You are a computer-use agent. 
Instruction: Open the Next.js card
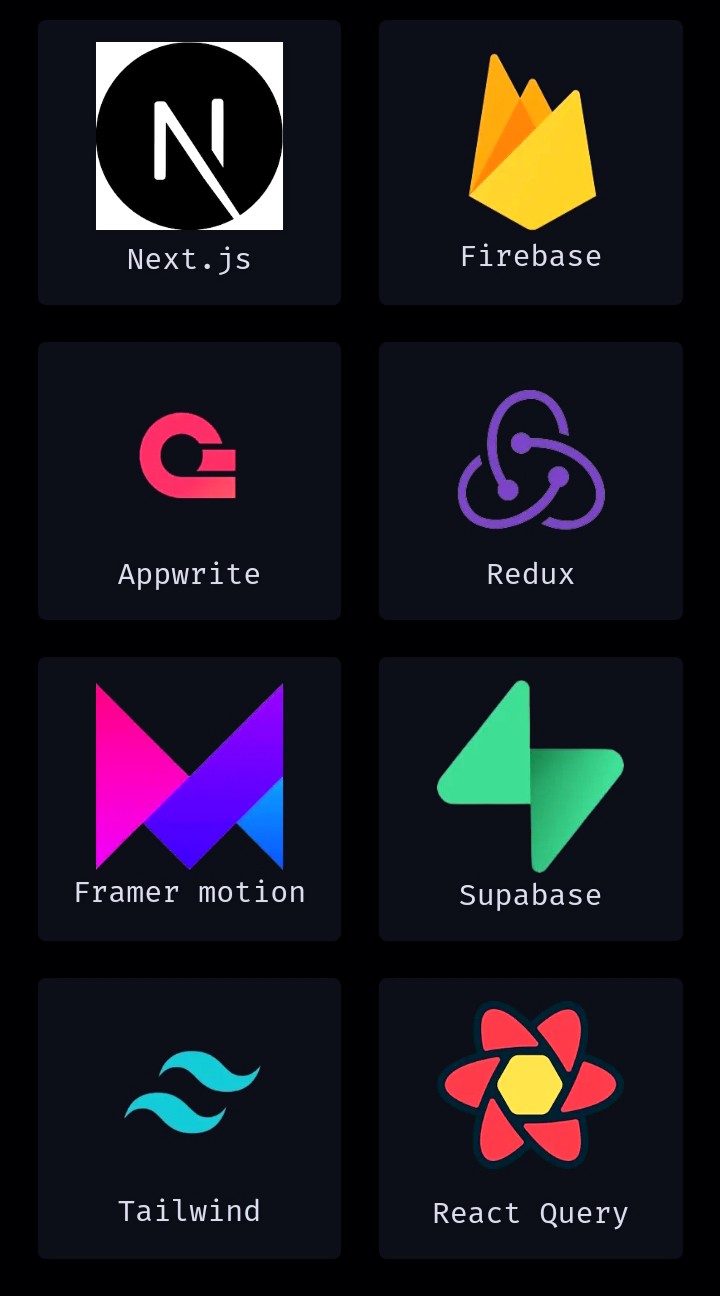(189, 162)
